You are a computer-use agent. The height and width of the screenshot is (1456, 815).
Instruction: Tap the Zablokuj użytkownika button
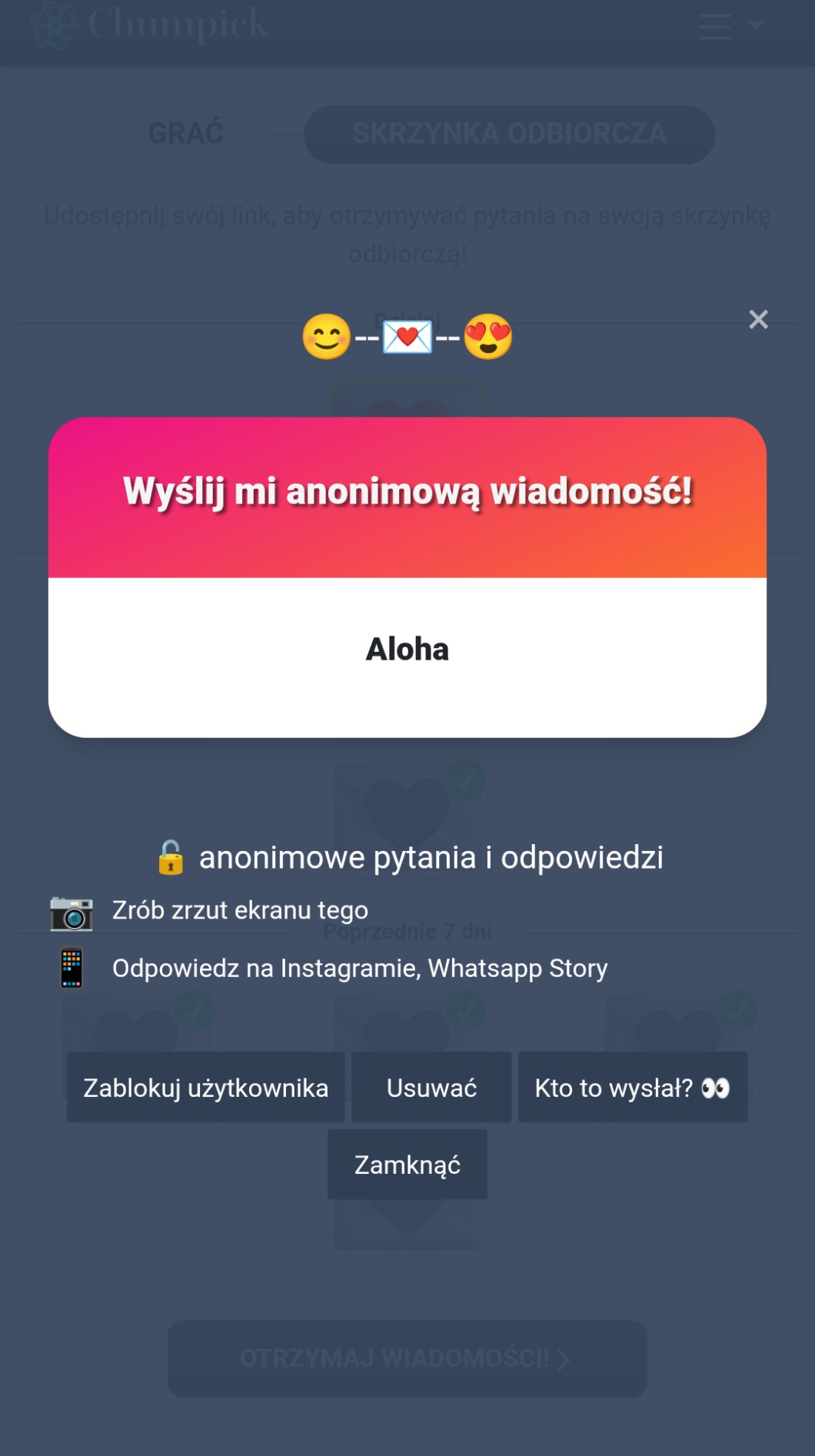click(x=205, y=1087)
